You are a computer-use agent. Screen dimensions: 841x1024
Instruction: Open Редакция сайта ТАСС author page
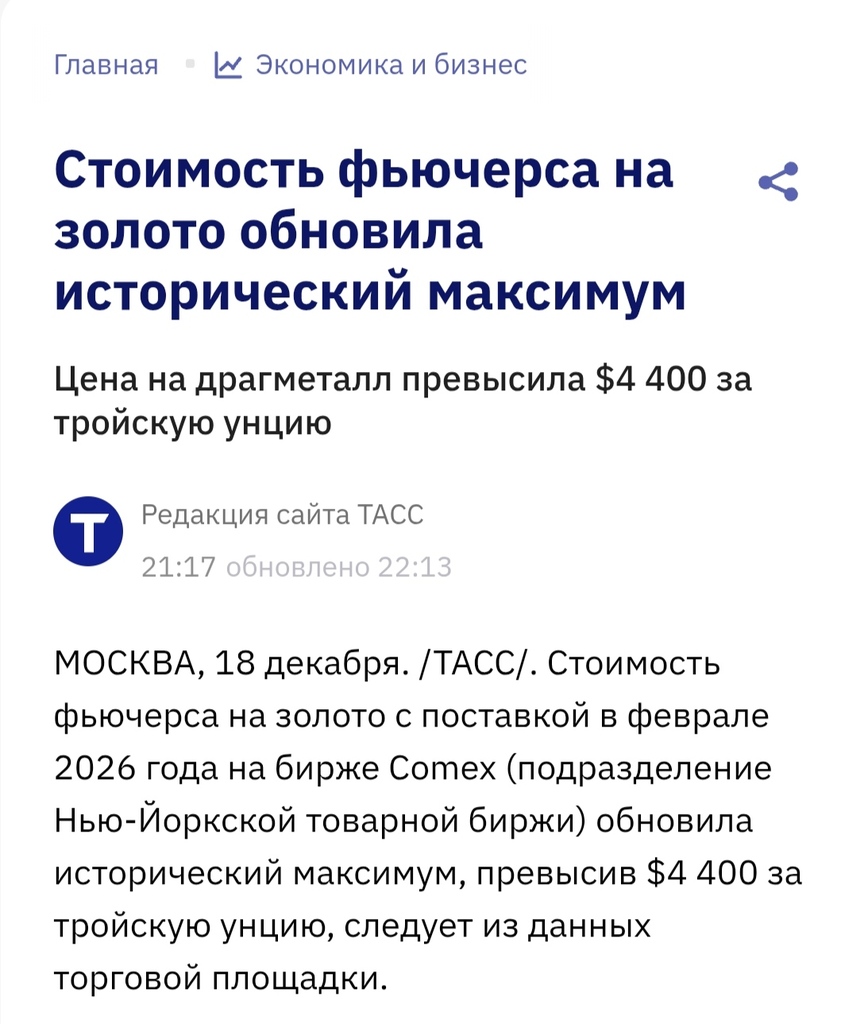coord(282,515)
